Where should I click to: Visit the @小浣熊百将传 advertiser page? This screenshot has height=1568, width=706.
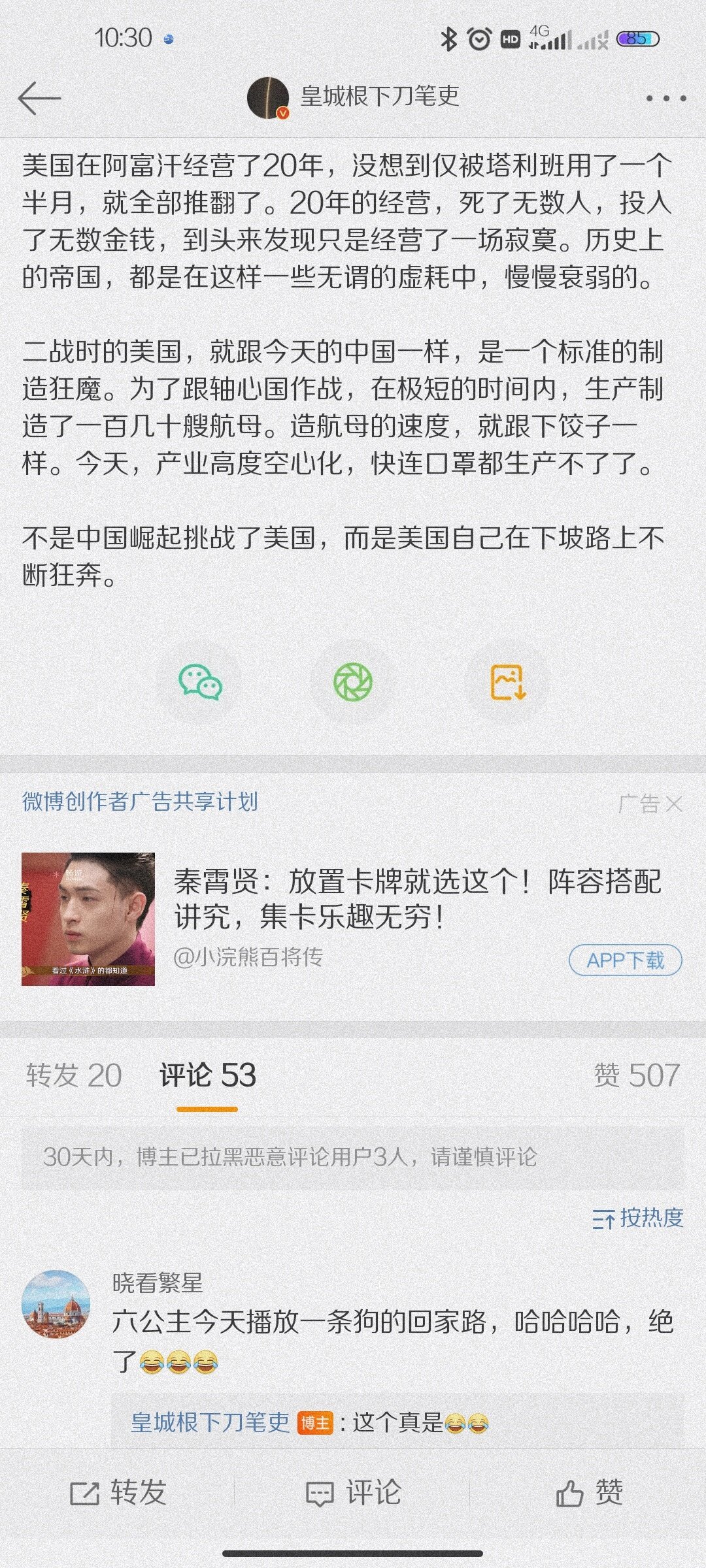tap(248, 958)
